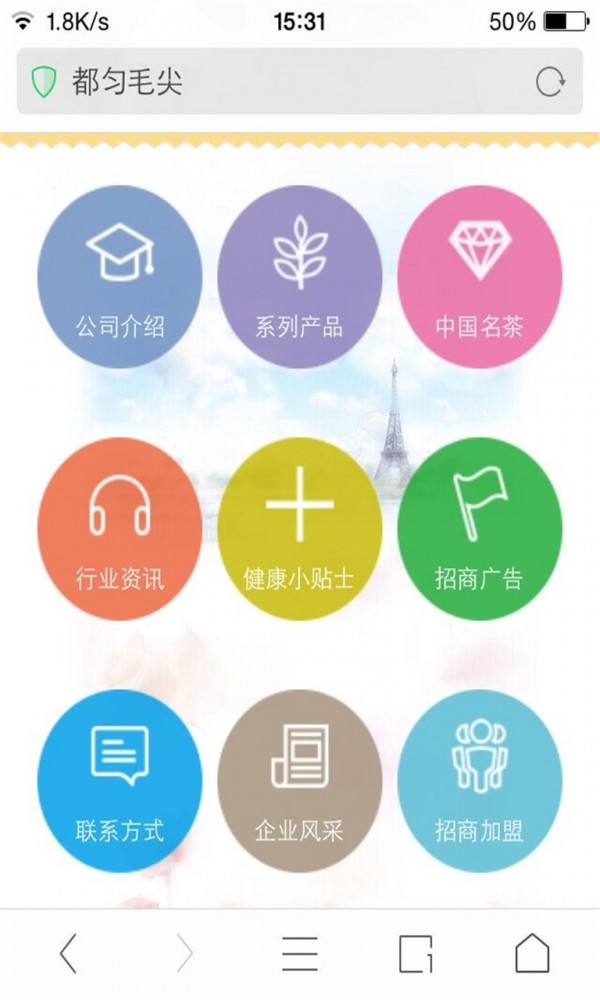Viewport: 600px width, 1000px height.
Task: Open 联系方式 contact info
Action: click(x=120, y=781)
